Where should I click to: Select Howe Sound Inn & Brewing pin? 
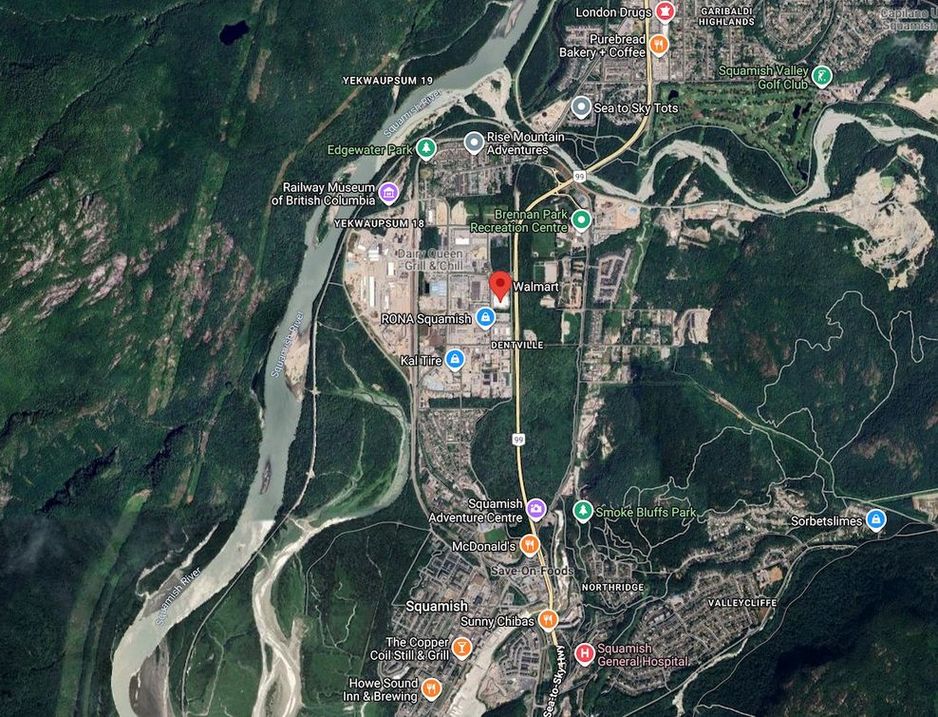click(431, 688)
